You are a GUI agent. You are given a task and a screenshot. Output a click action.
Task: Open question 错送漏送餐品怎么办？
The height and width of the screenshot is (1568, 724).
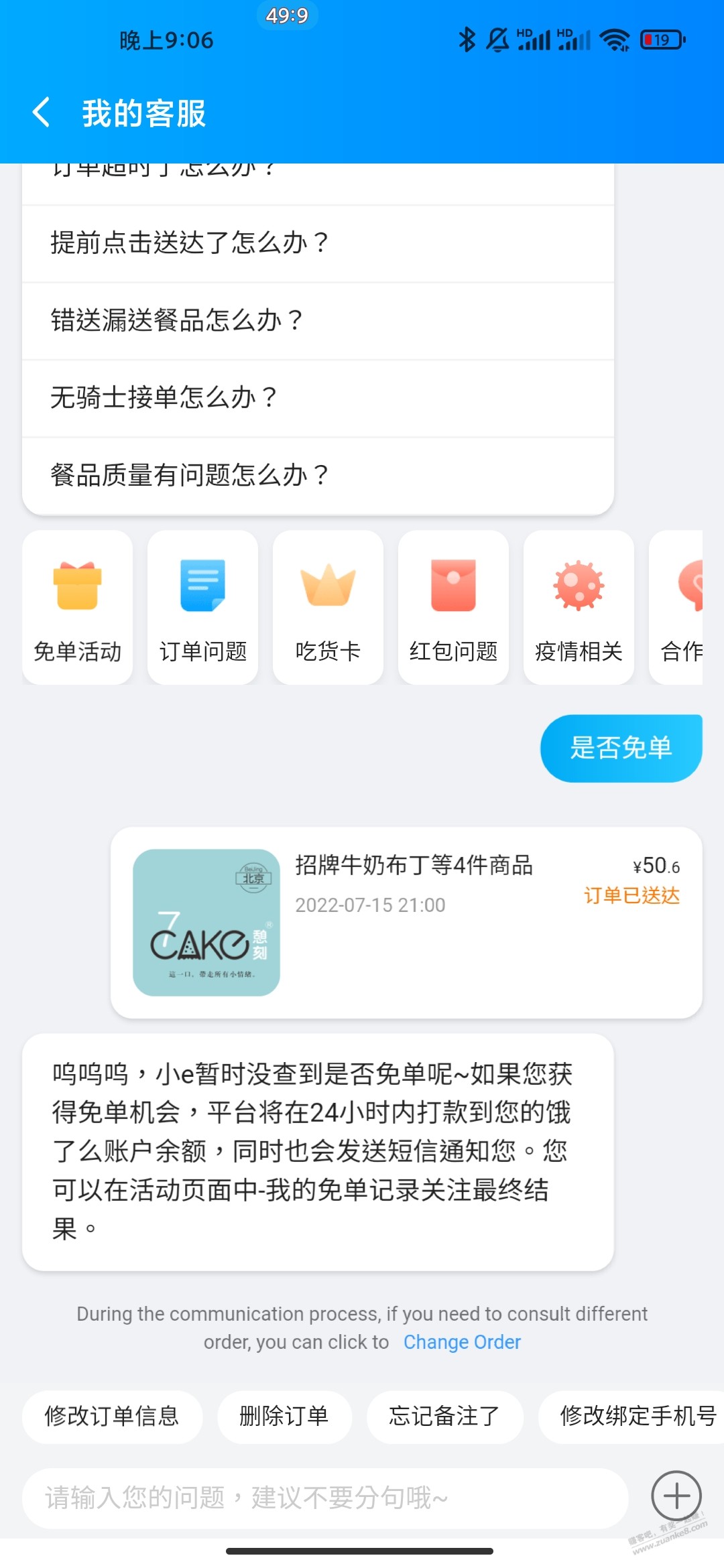click(318, 321)
